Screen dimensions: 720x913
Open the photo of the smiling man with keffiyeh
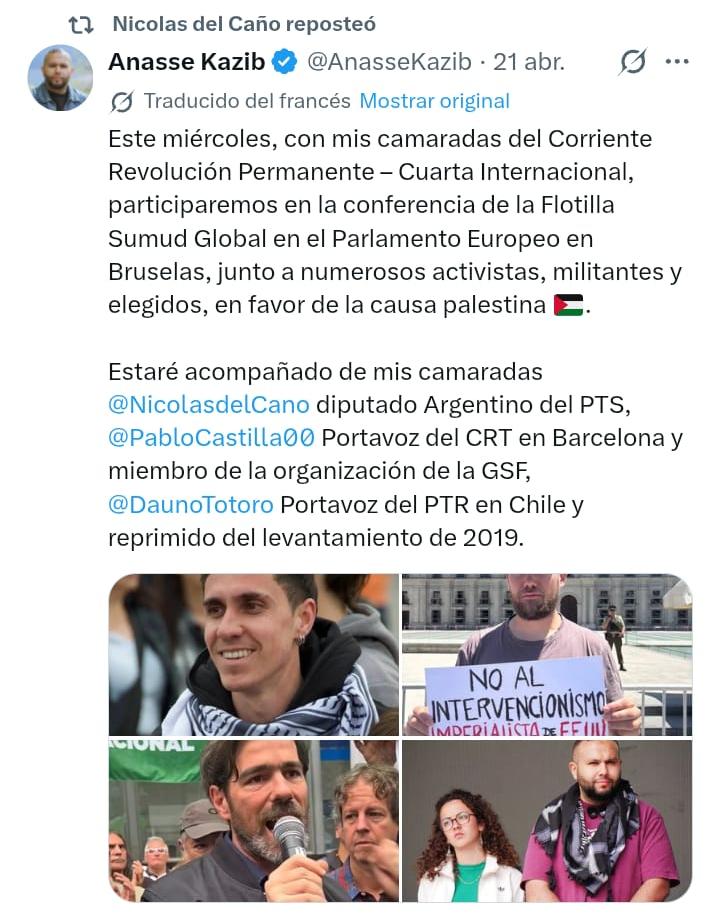pos(254,654)
